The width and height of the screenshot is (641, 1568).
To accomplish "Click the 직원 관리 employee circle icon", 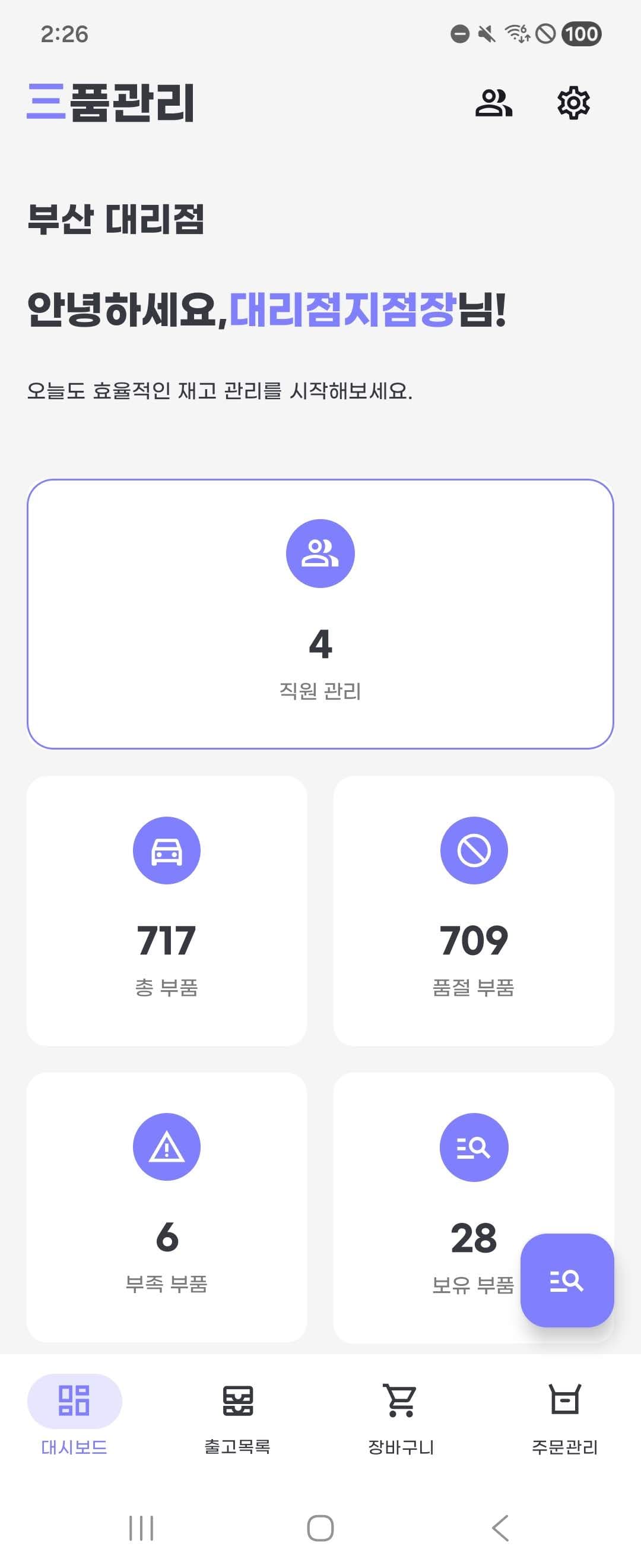I will pyautogui.click(x=321, y=553).
